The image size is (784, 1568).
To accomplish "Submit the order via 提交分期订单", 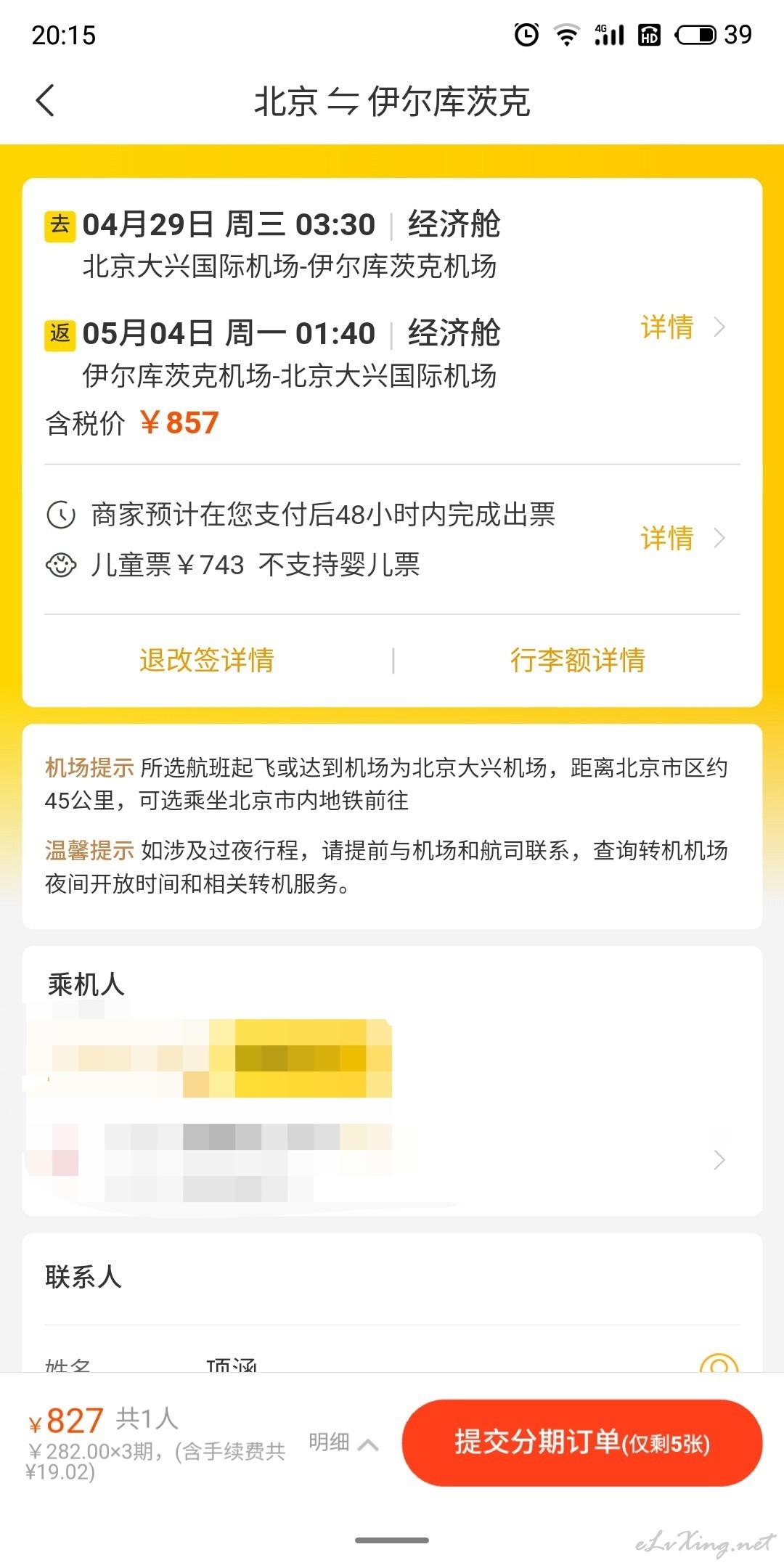I will [582, 1442].
